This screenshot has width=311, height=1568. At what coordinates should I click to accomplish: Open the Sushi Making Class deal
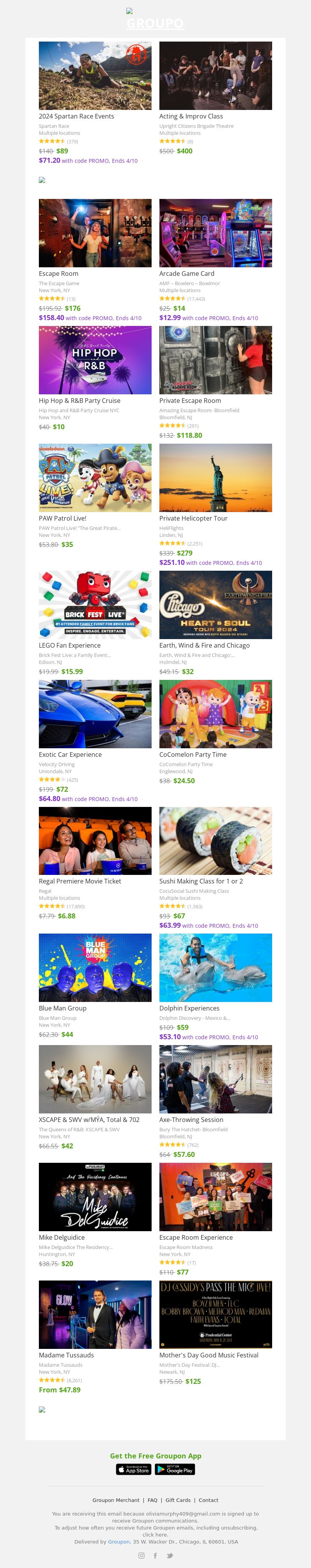pos(200,881)
